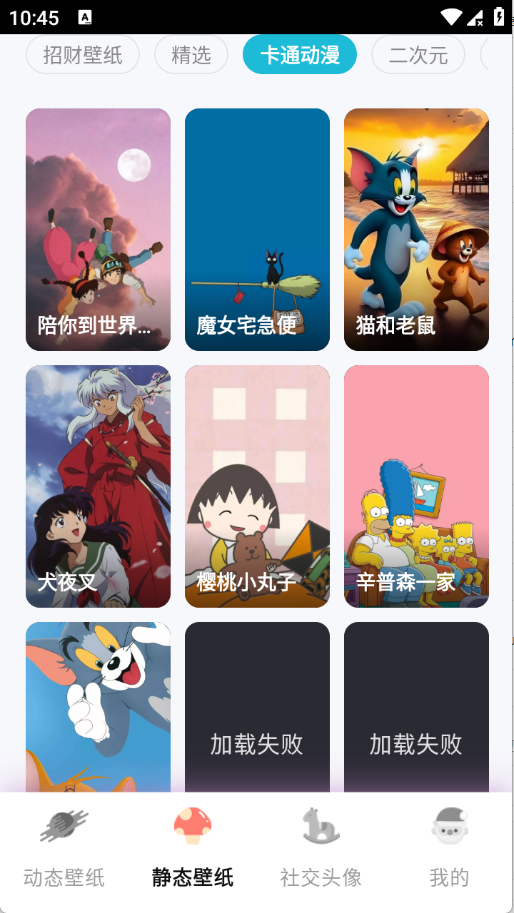The image size is (514, 913).
Task: View the 樱桃小丸子 wallpaper
Action: pyautogui.click(x=257, y=486)
